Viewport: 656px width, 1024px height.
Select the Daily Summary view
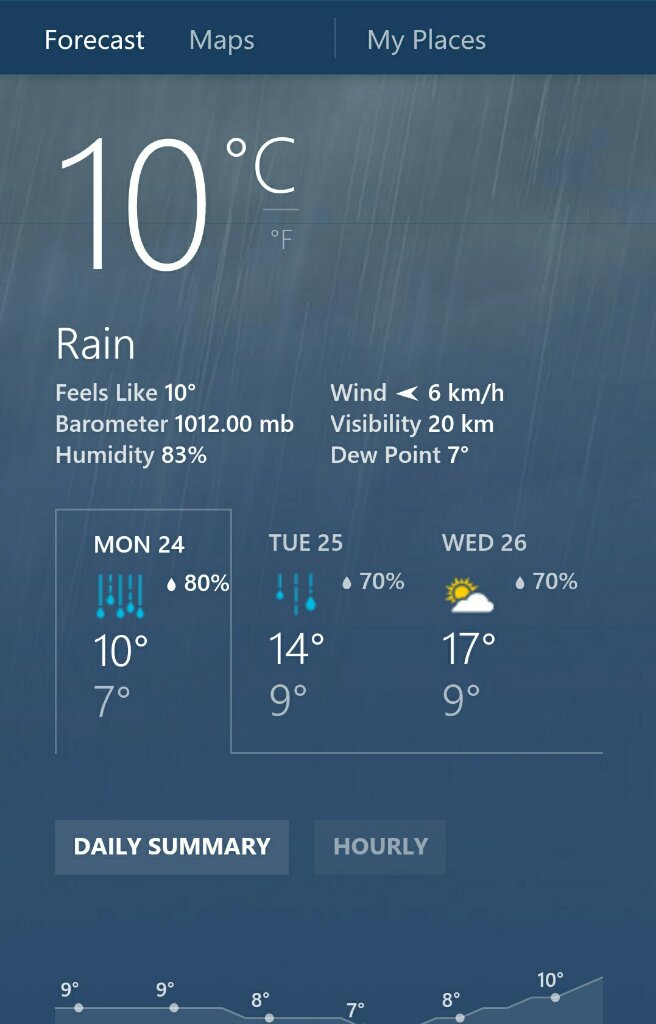[x=172, y=847]
